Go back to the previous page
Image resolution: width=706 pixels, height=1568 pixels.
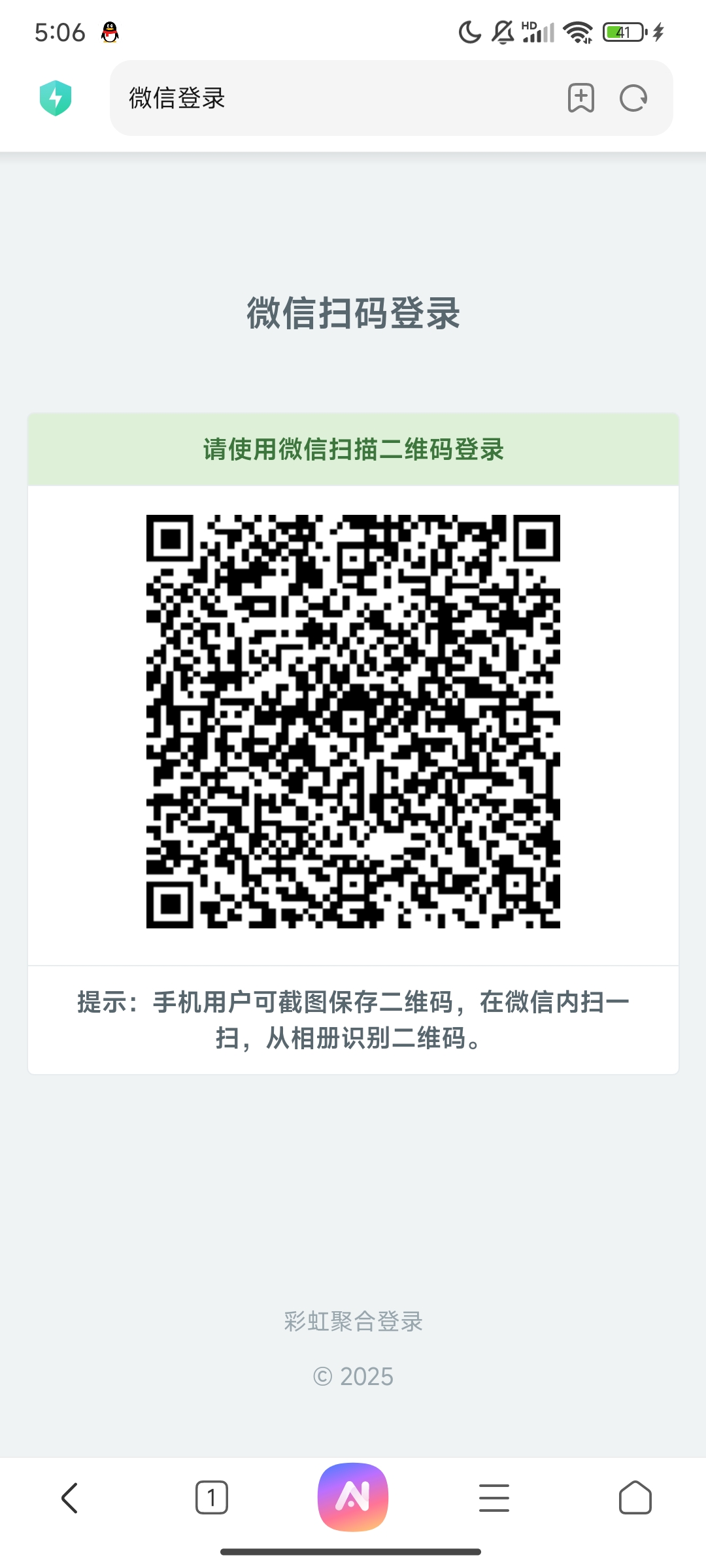pyautogui.click(x=70, y=1497)
